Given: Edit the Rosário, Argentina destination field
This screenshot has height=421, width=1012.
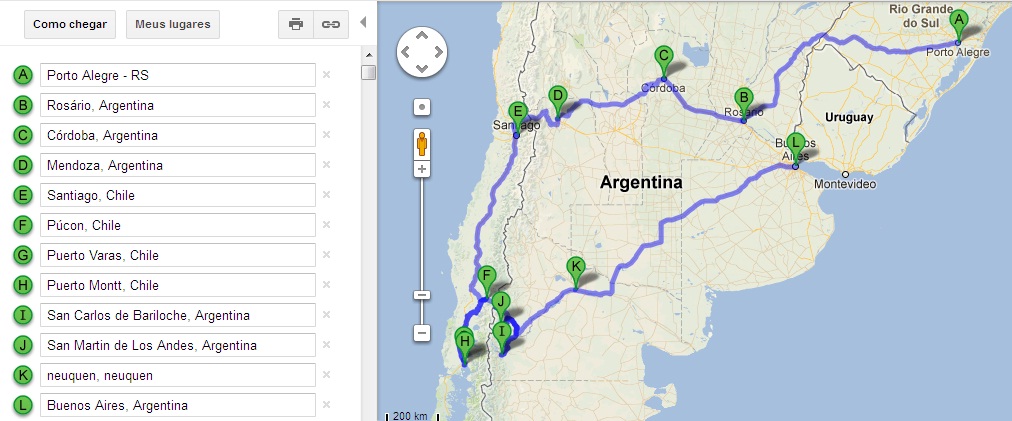Looking at the screenshot, I should 177,105.
